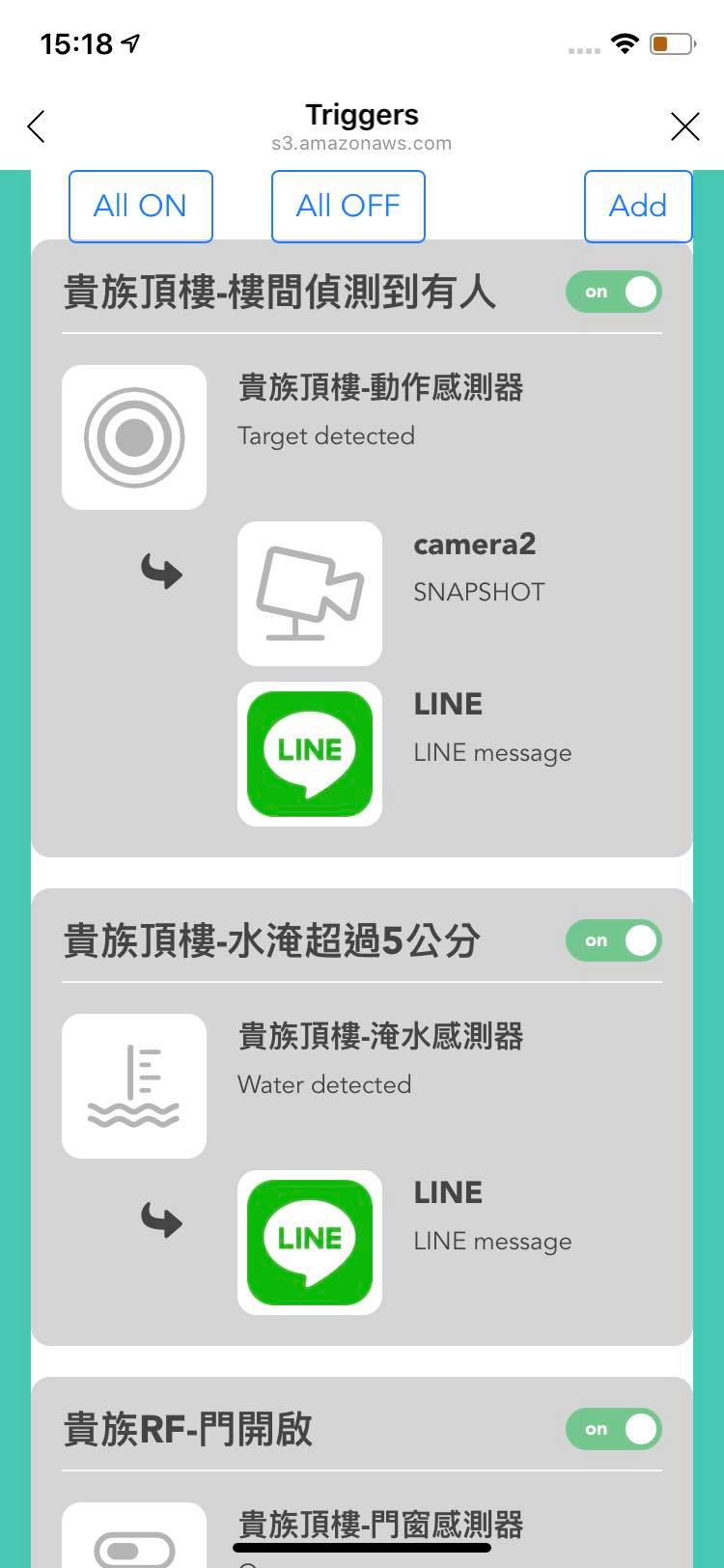Open the camera2 SNAPSHOT action
Image resolution: width=724 pixels, height=1568 pixels.
pos(310,594)
